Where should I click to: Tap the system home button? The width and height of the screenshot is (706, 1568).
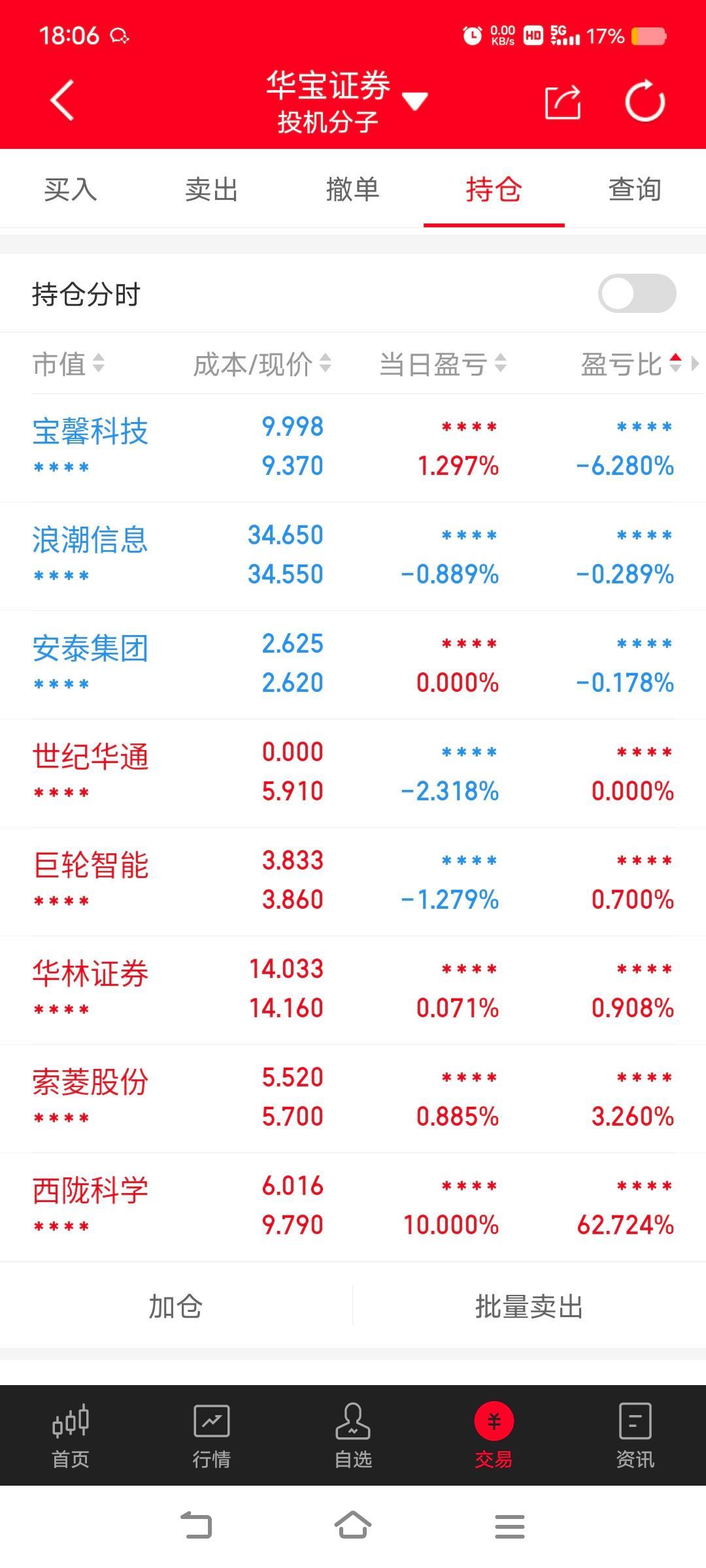[x=353, y=1526]
